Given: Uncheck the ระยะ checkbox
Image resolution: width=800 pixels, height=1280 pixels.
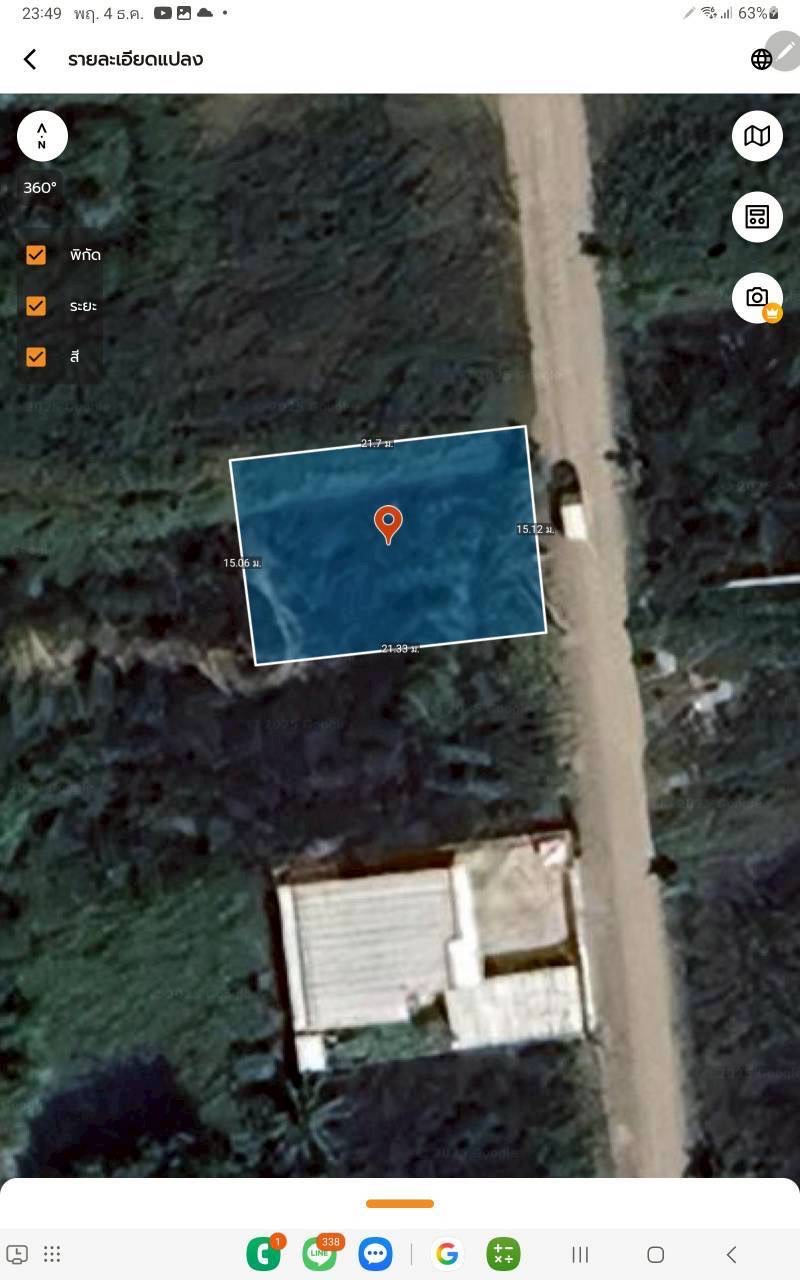Looking at the screenshot, I should click(36, 306).
